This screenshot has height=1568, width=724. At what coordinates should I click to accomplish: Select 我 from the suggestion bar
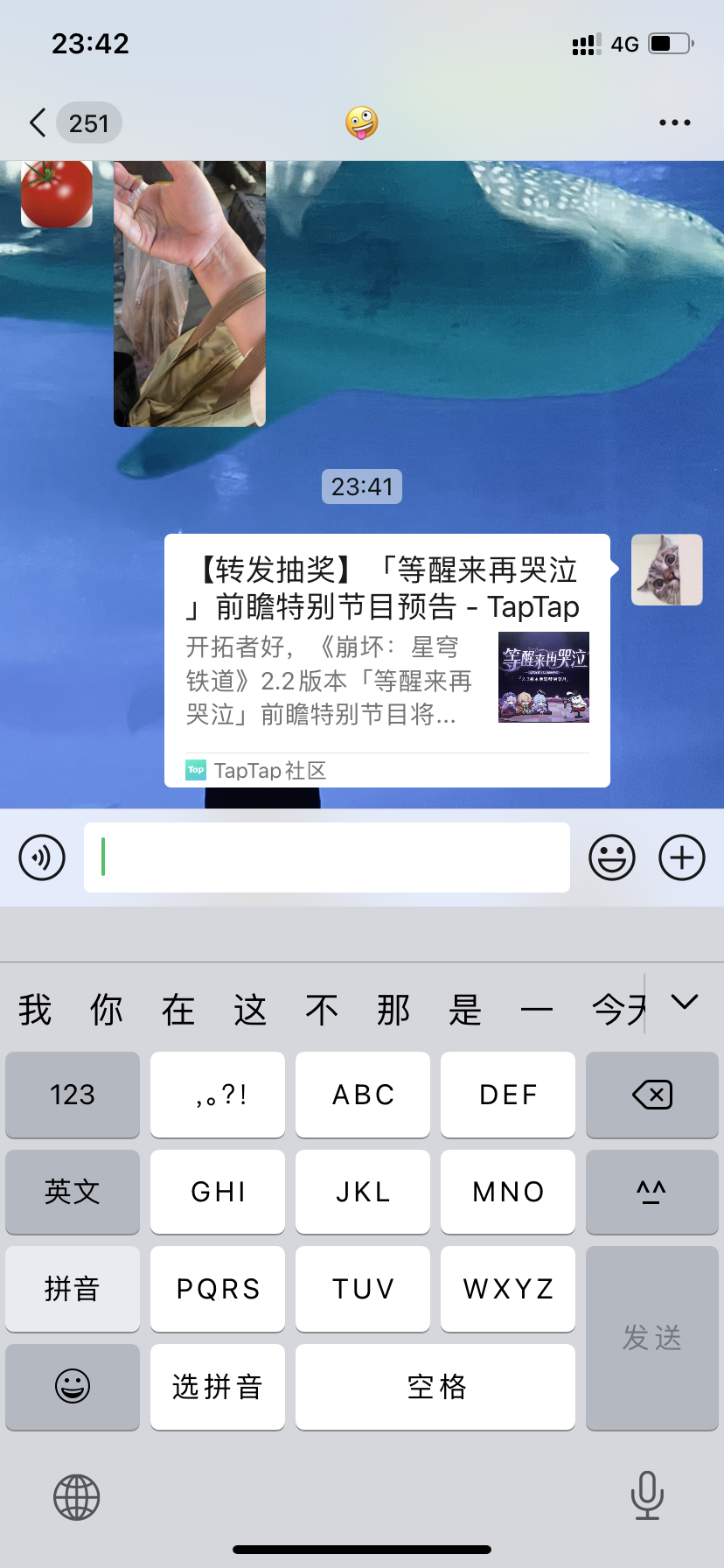[32, 1008]
